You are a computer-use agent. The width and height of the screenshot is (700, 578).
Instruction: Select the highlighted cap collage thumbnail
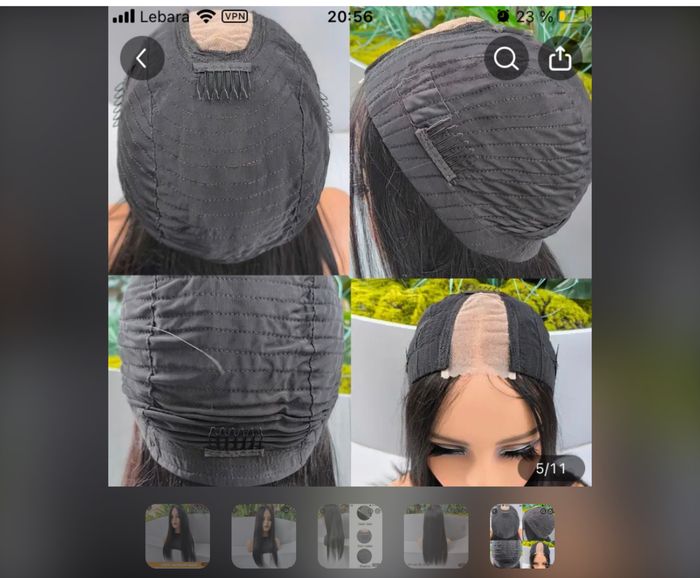pyautogui.click(x=522, y=536)
